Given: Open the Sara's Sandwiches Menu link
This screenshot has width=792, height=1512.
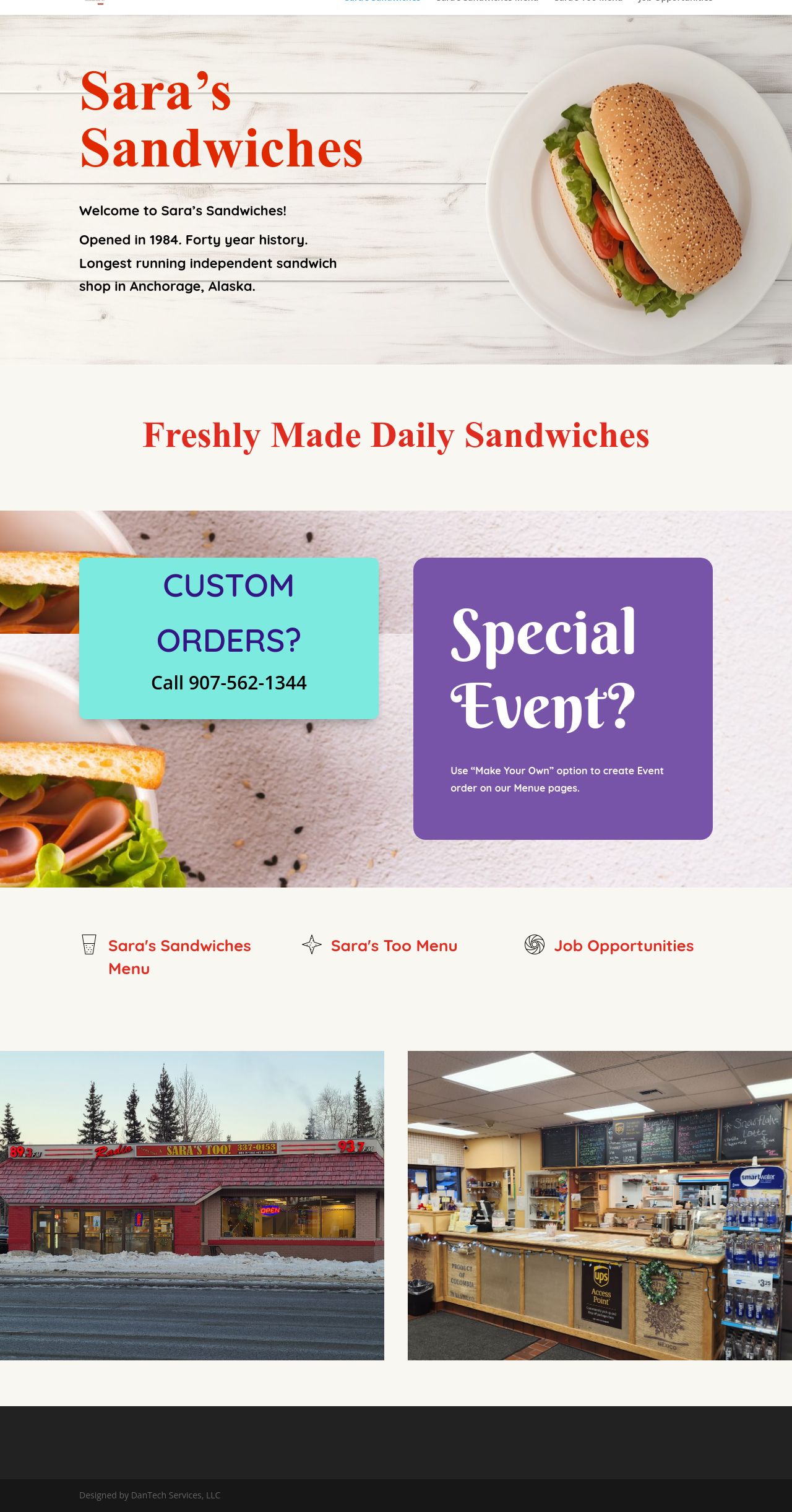Looking at the screenshot, I should pos(179,946).
